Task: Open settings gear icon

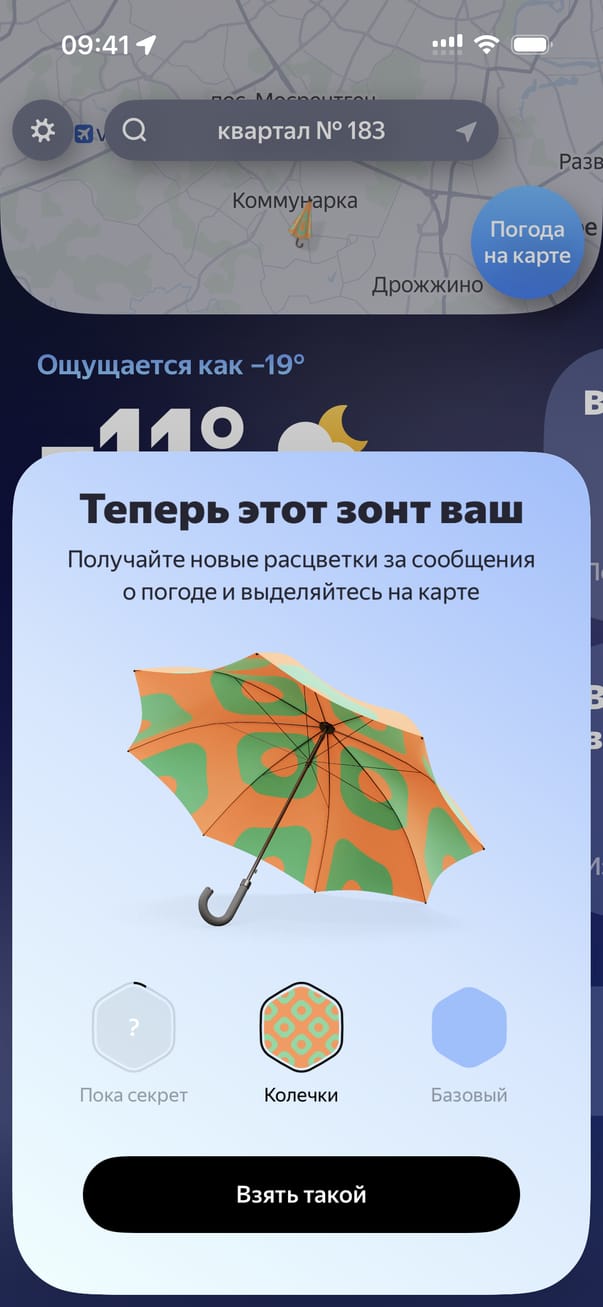Action: 43,131
